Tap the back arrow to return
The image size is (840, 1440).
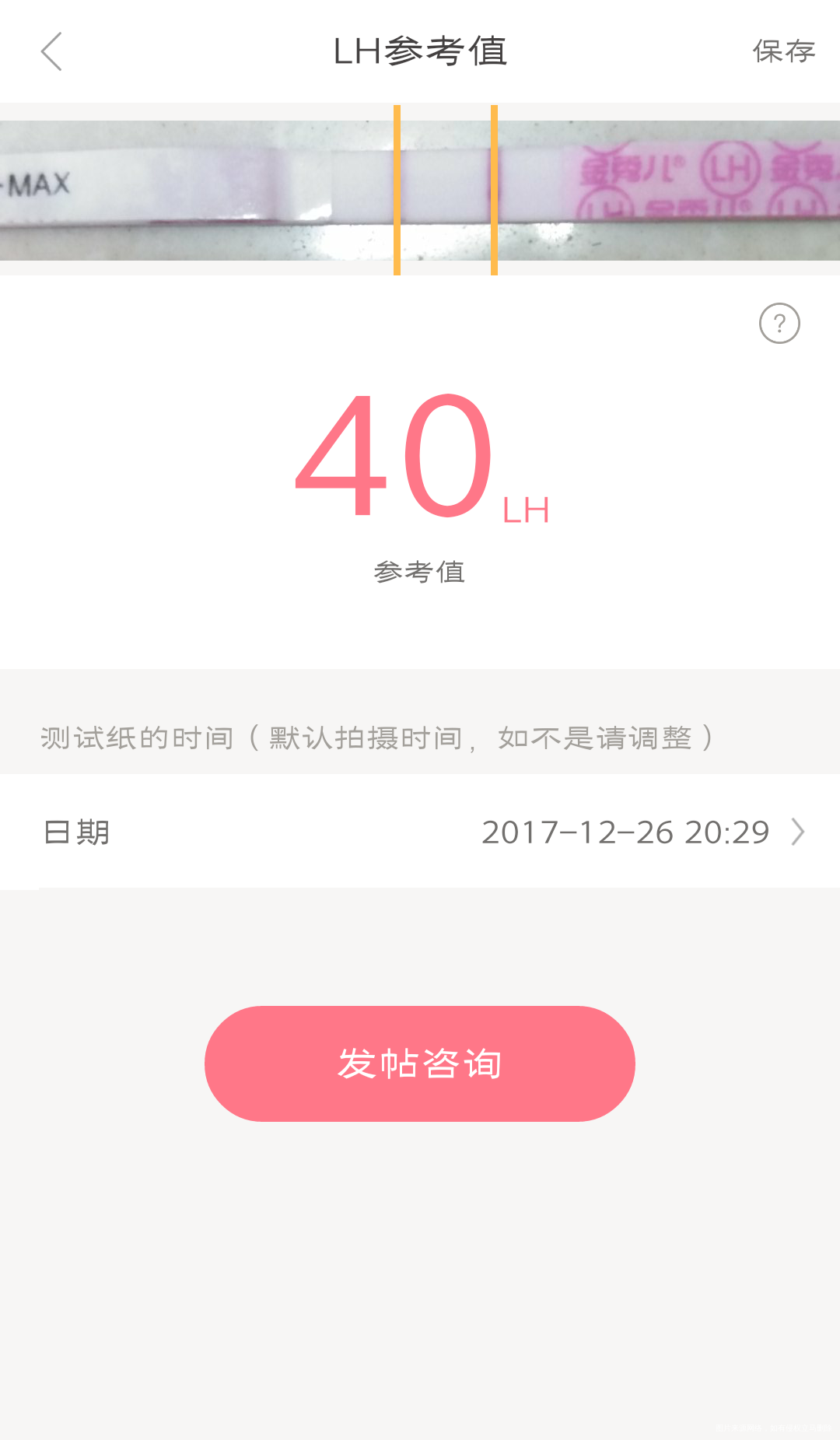point(51,51)
